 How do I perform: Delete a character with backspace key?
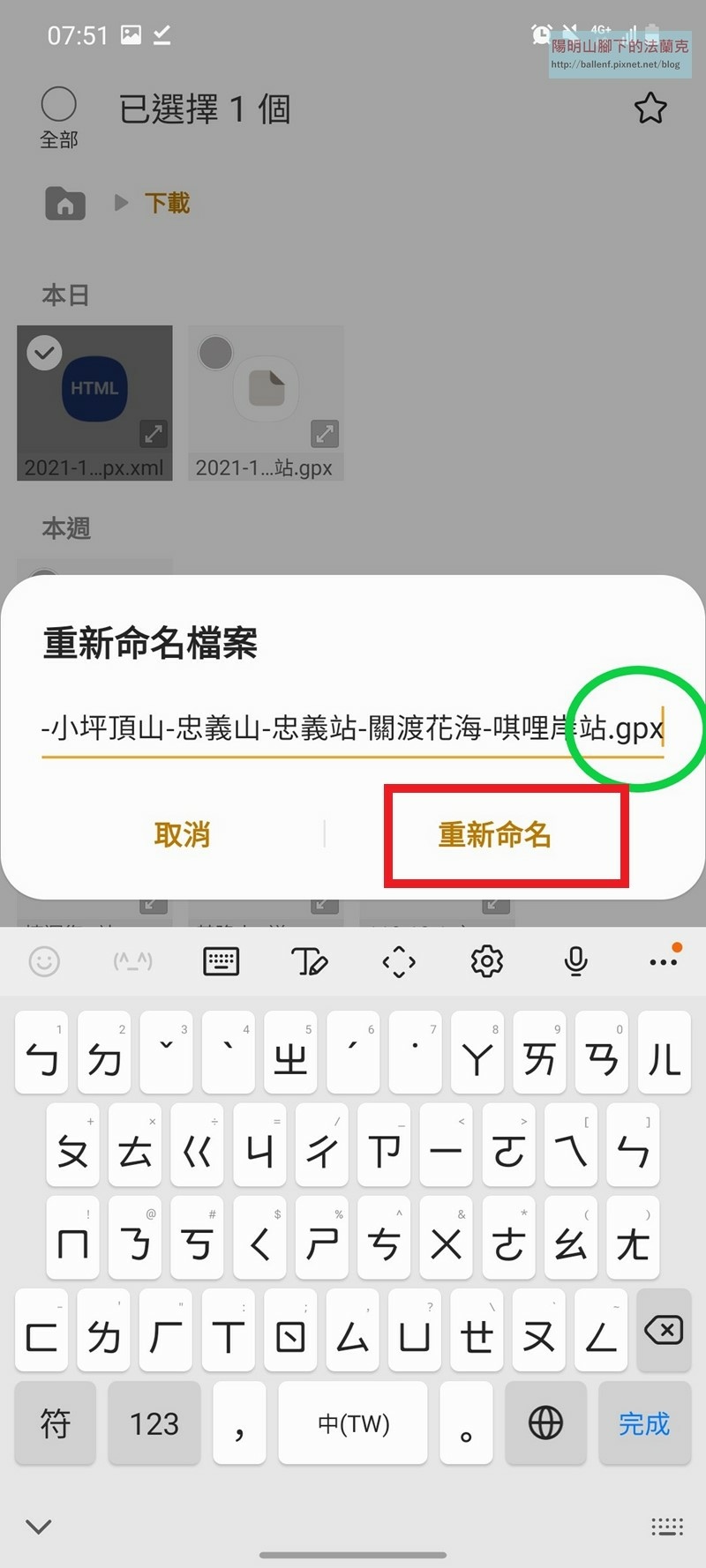664,1330
